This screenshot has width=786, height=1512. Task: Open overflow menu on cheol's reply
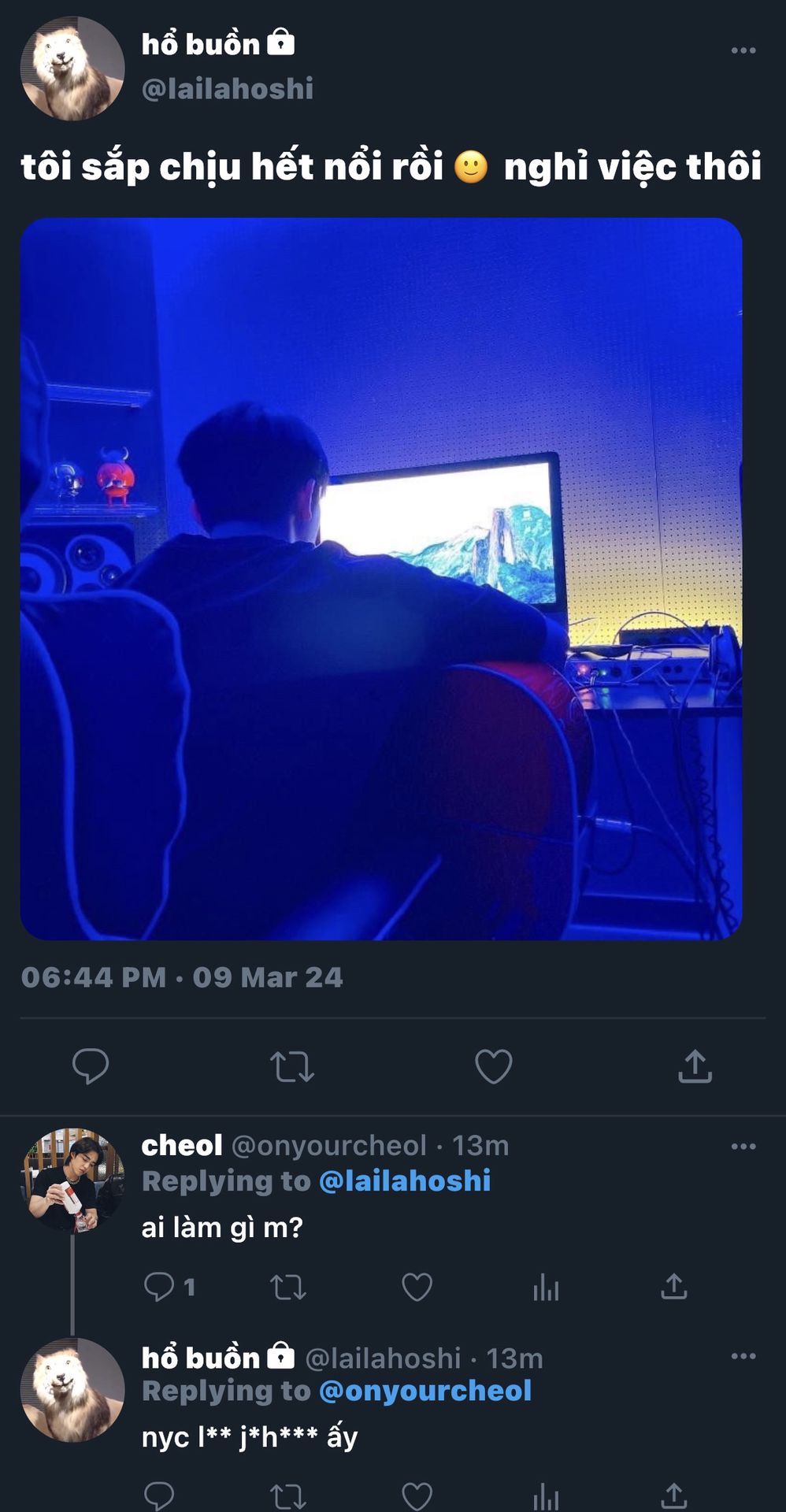point(743,1147)
